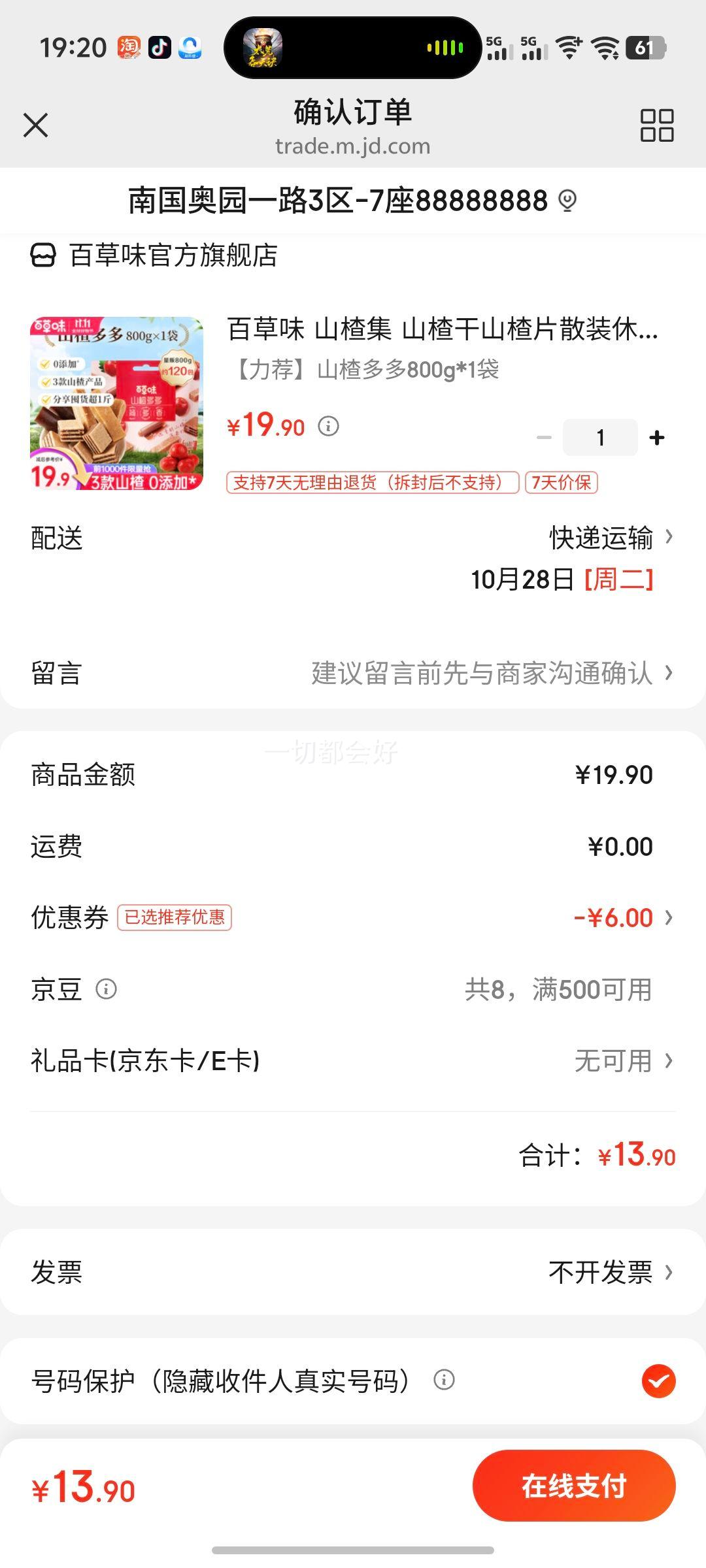706x1568 pixels.
Task: Disable the number protection toggle
Action: coord(657,1381)
